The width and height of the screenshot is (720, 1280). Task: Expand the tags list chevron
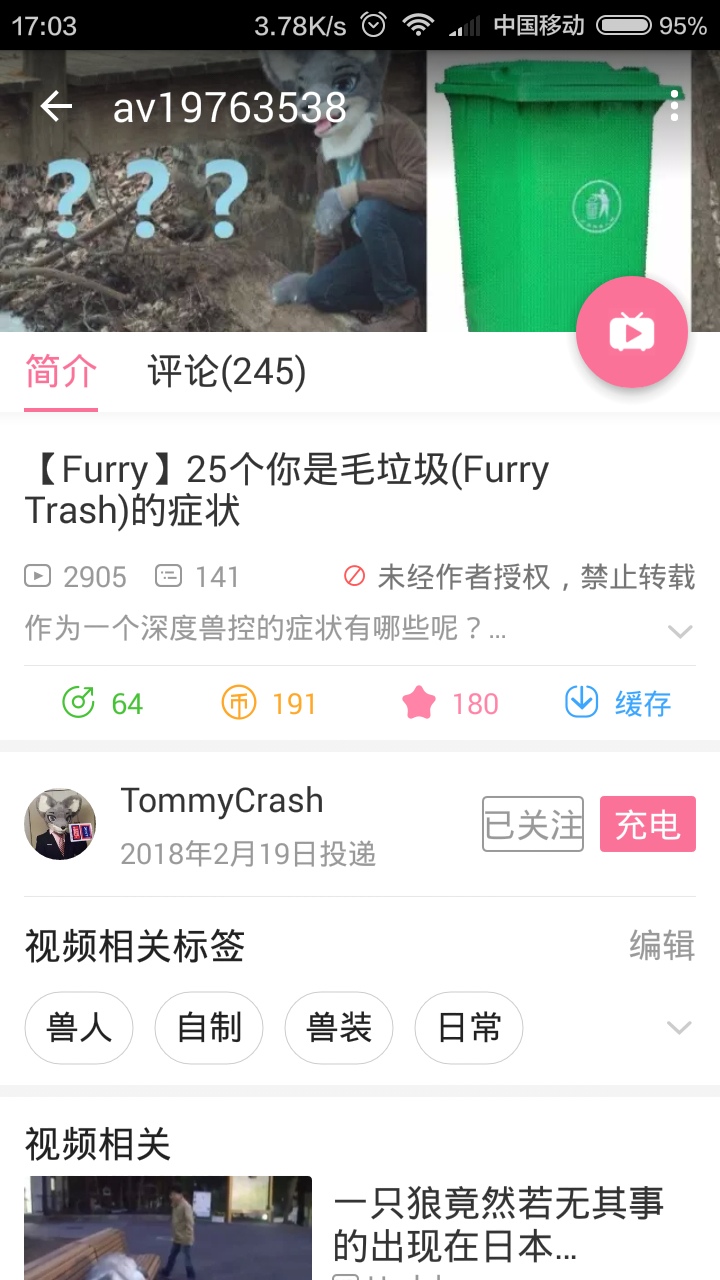680,1028
